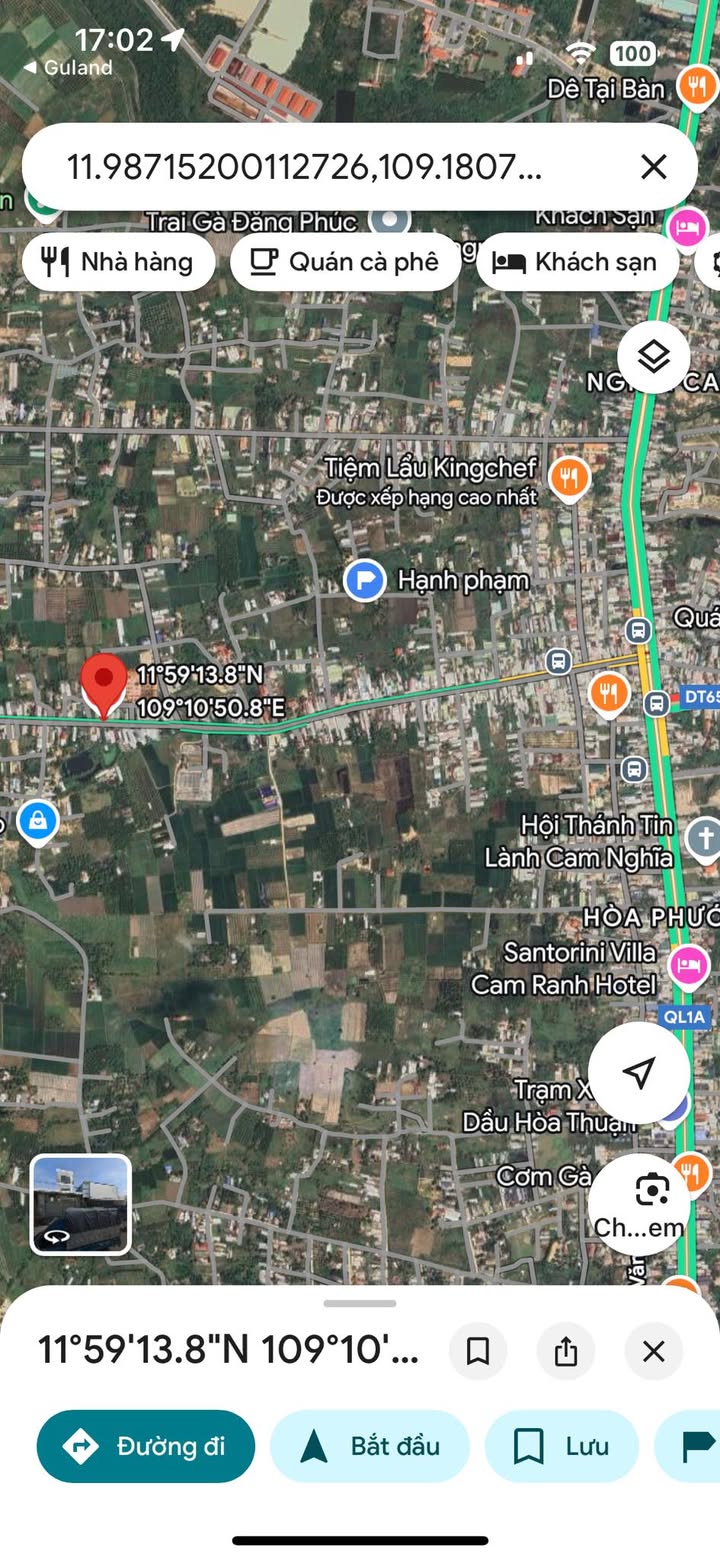Open the map layers button
720x1560 pixels.
click(653, 357)
